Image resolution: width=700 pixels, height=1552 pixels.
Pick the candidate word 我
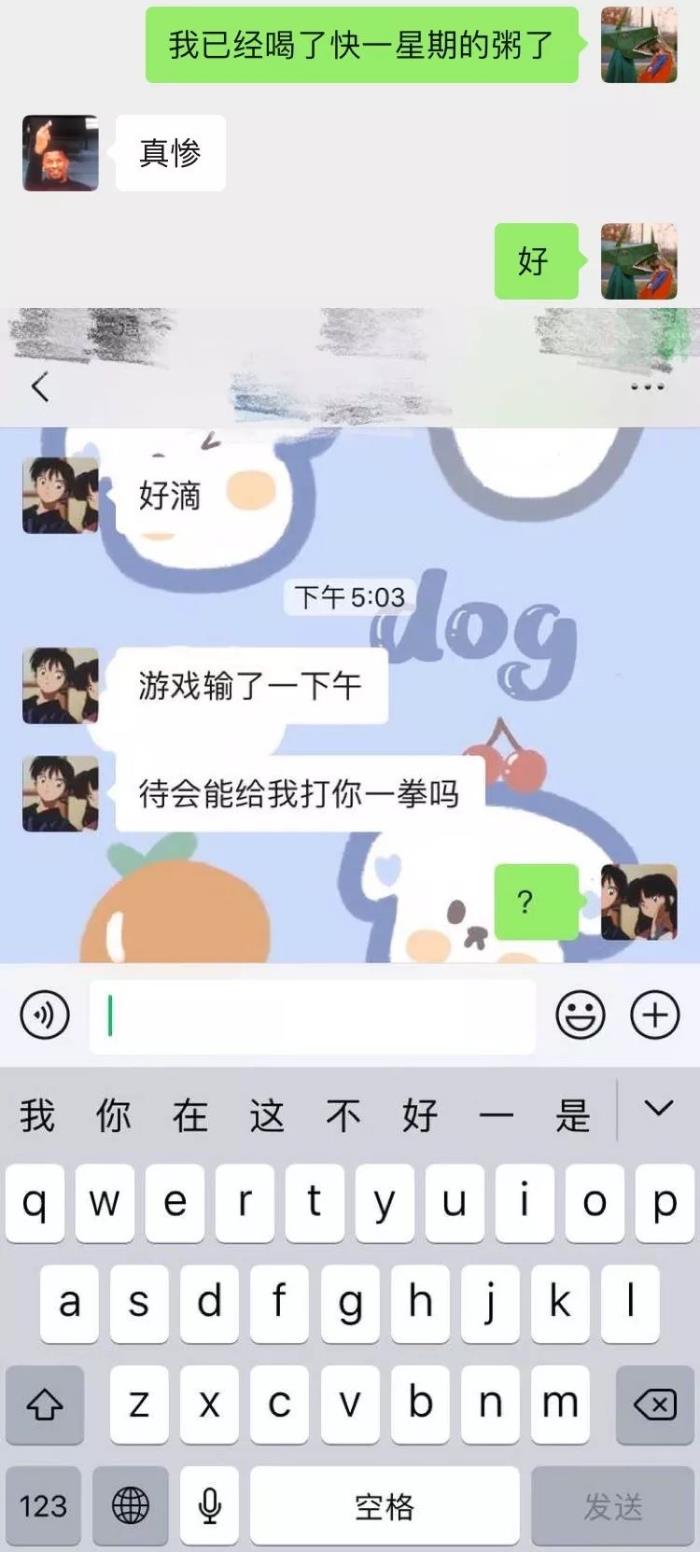coord(37,1115)
